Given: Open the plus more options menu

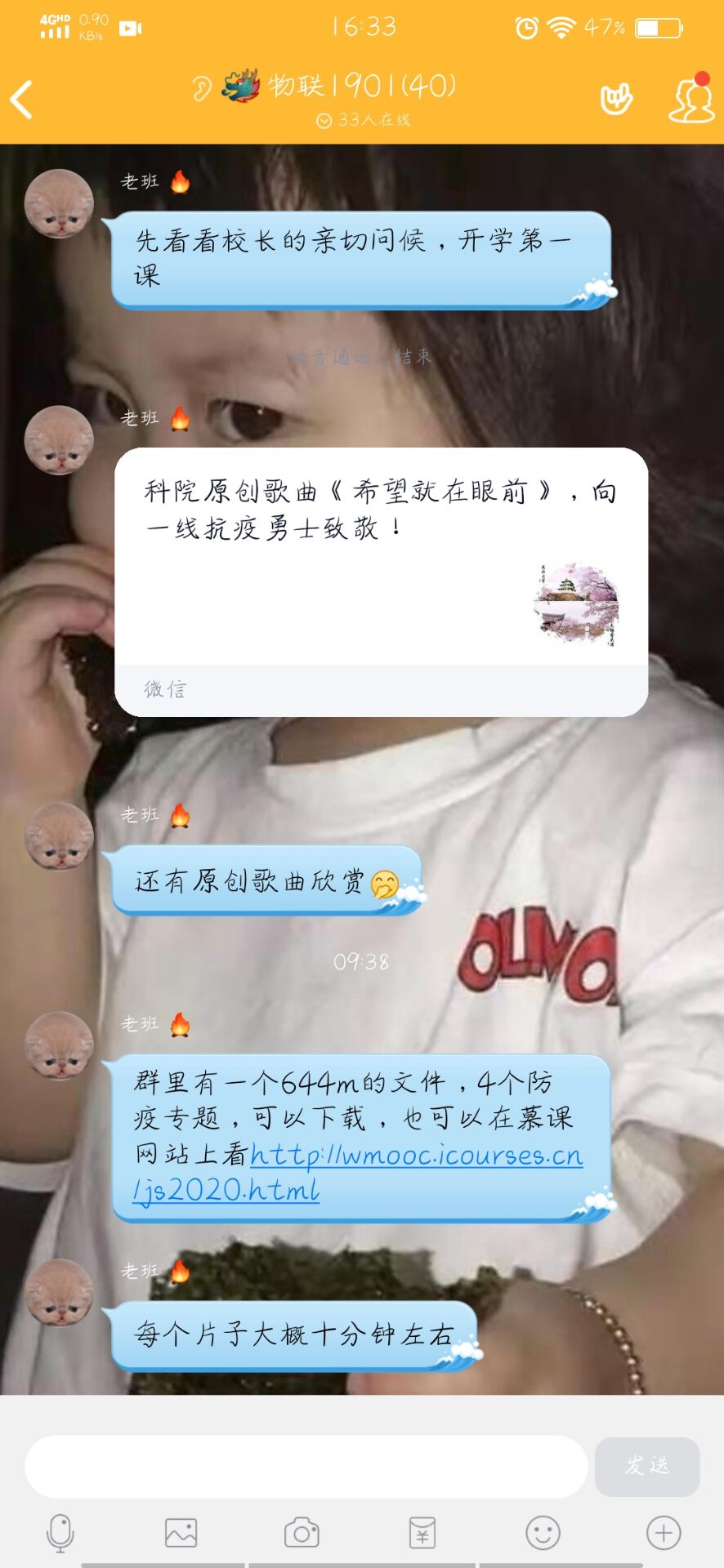Looking at the screenshot, I should [x=664, y=1533].
